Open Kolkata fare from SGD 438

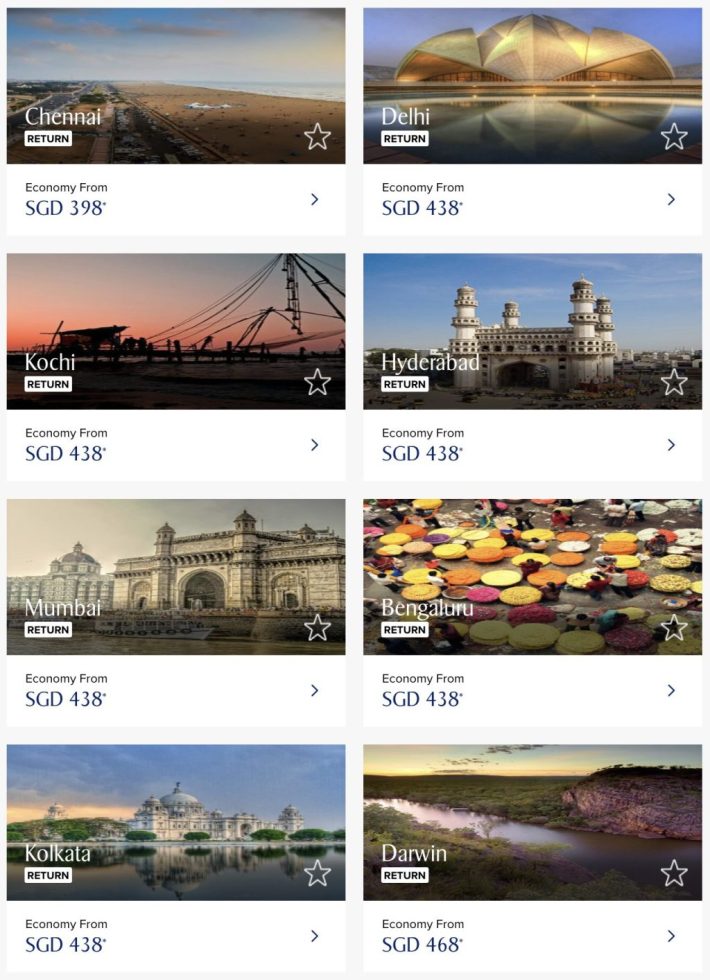point(314,936)
